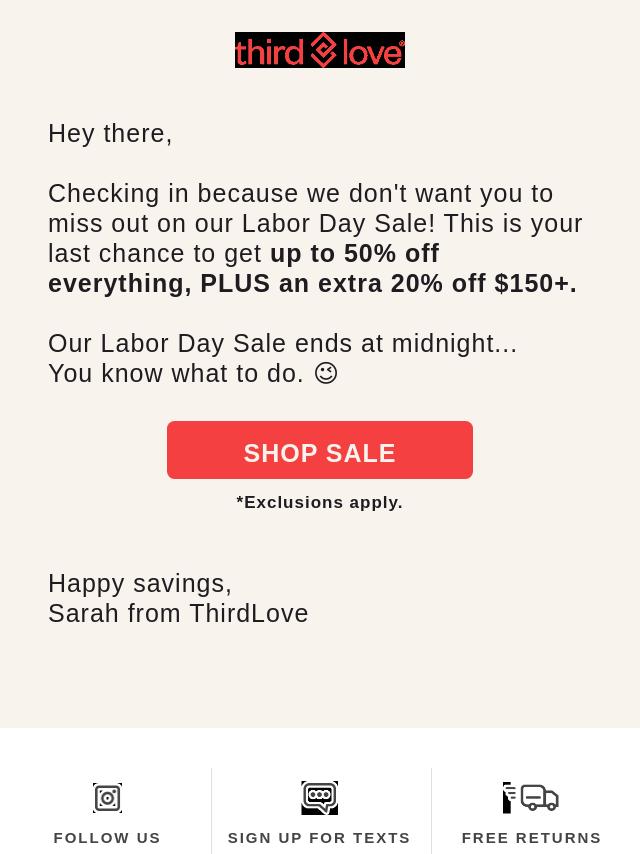This screenshot has height=854, width=640.
Task: Open the Follow Us link
Action: pyautogui.click(x=107, y=814)
